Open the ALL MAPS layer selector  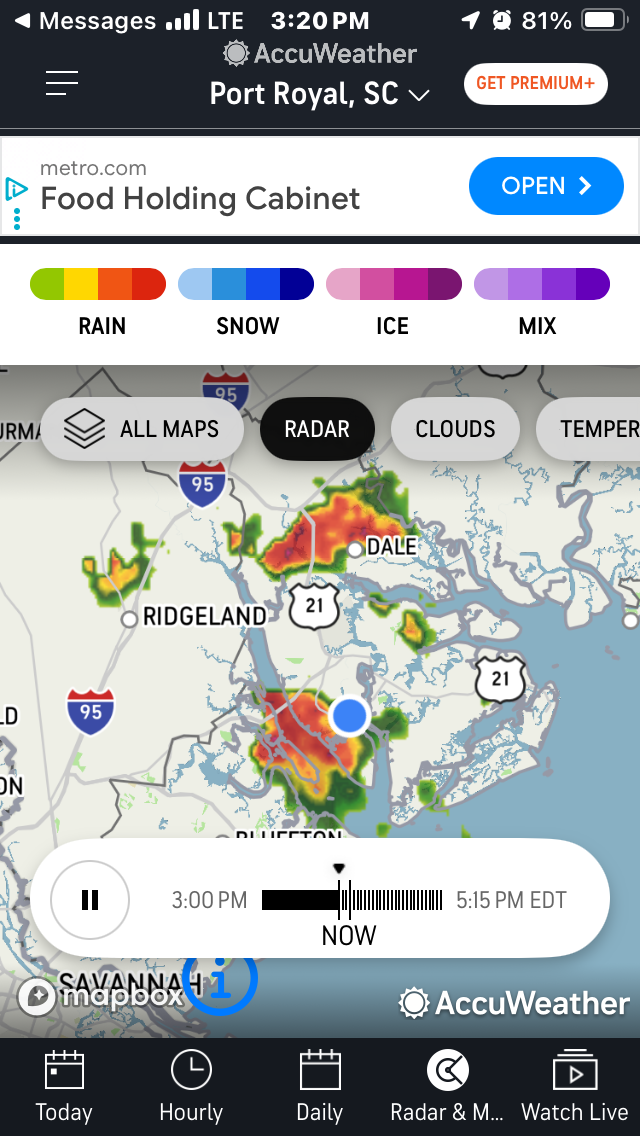[142, 429]
